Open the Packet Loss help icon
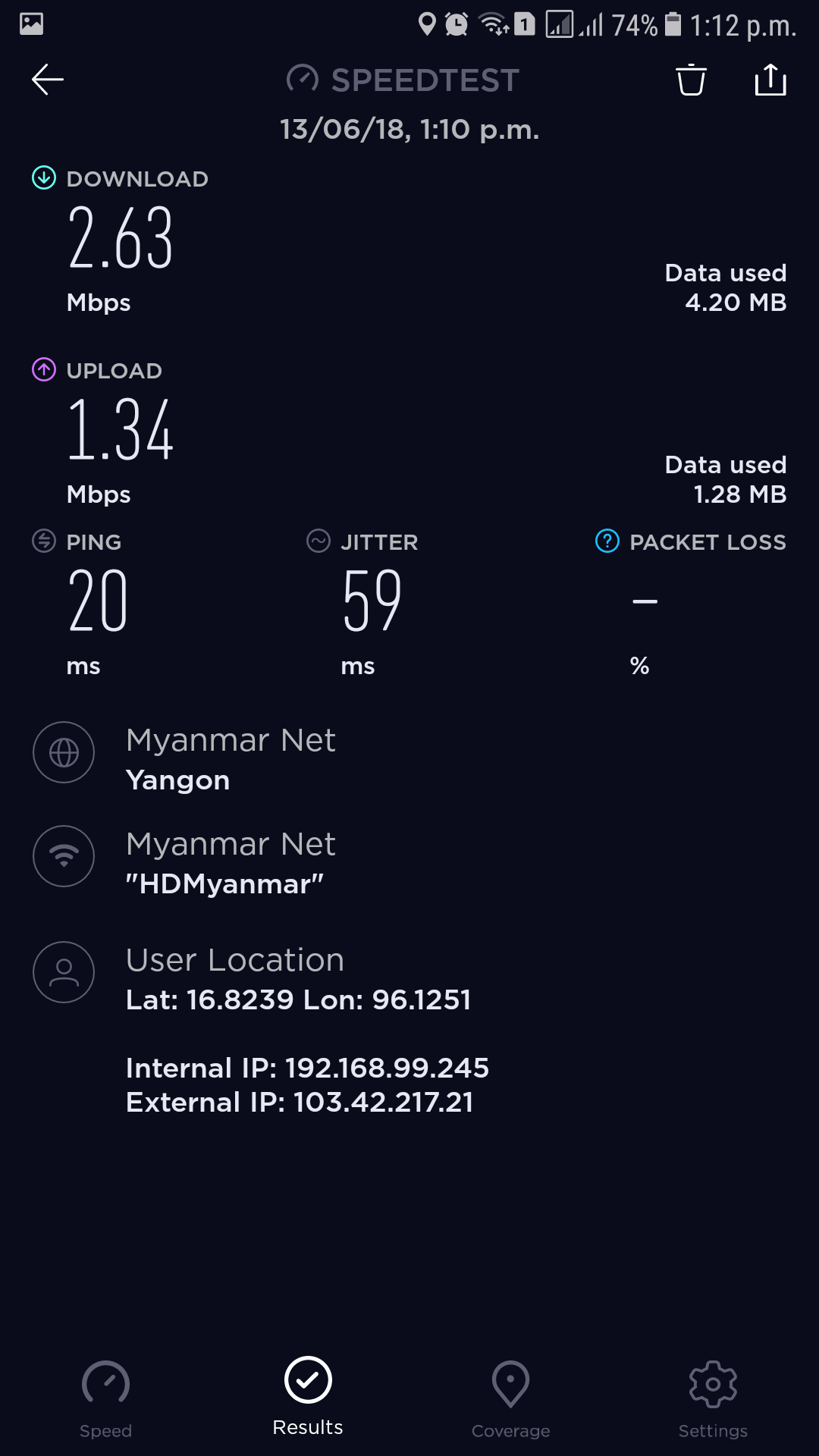This screenshot has height=1456, width=819. [x=607, y=541]
